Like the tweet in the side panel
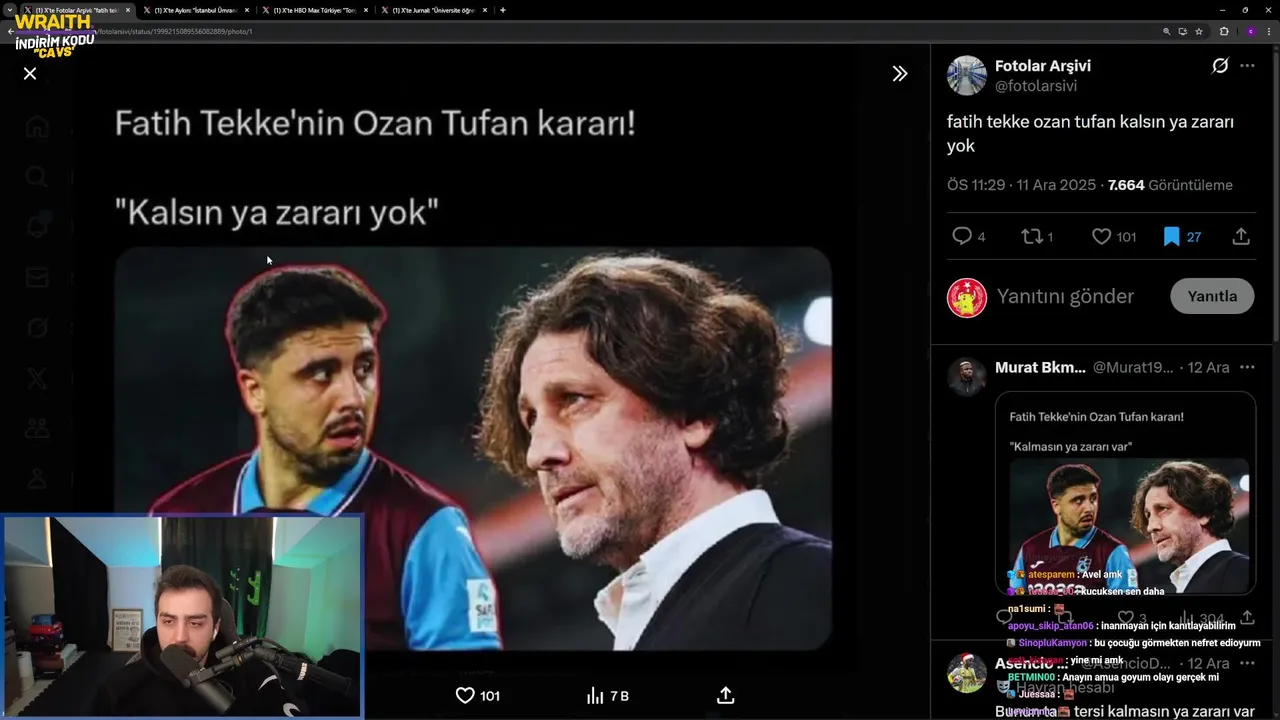Viewport: 1280px width, 720px height. [1101, 236]
